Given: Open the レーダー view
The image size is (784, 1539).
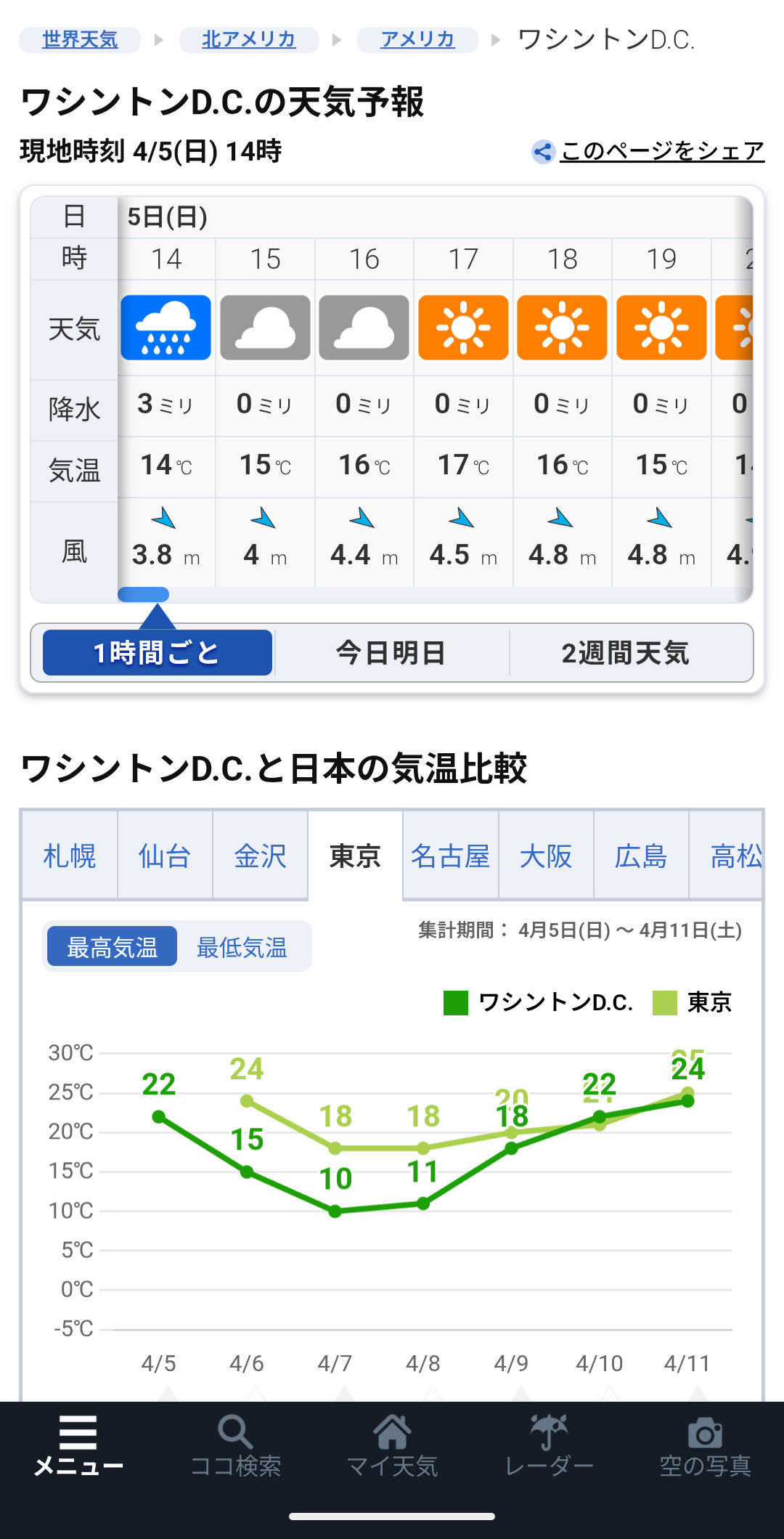Looking at the screenshot, I should click(549, 1446).
